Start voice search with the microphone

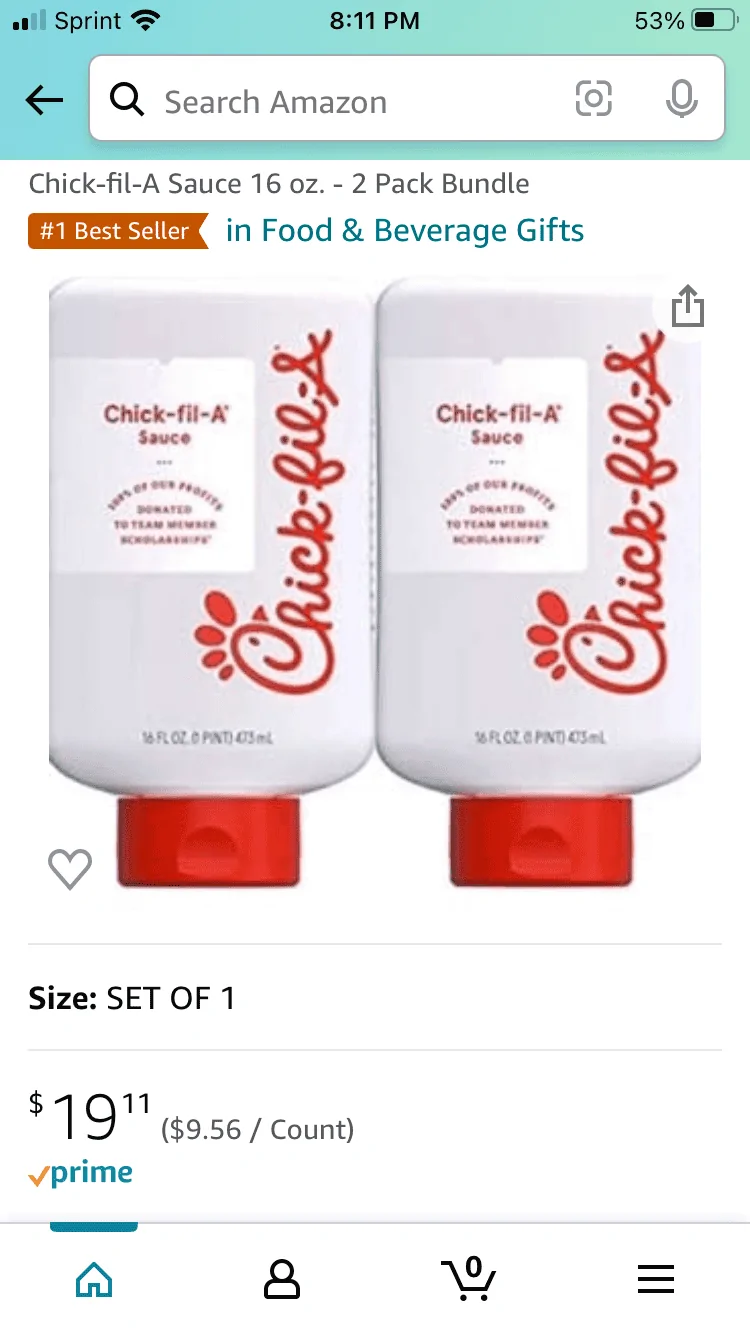[682, 99]
